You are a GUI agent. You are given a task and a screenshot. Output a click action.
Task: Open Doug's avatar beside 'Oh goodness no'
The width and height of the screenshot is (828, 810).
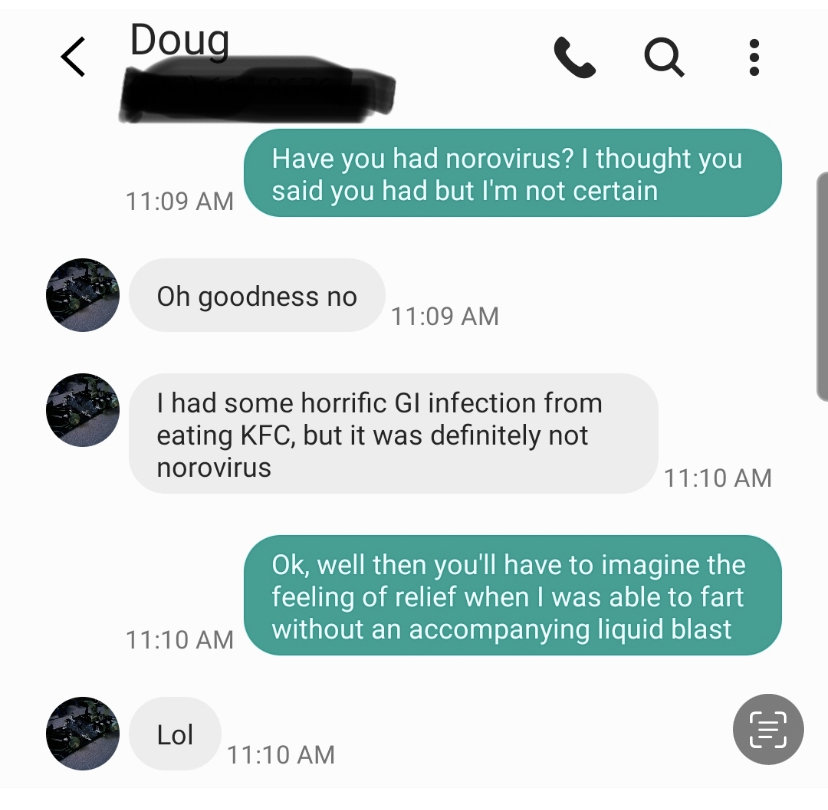pos(82,295)
